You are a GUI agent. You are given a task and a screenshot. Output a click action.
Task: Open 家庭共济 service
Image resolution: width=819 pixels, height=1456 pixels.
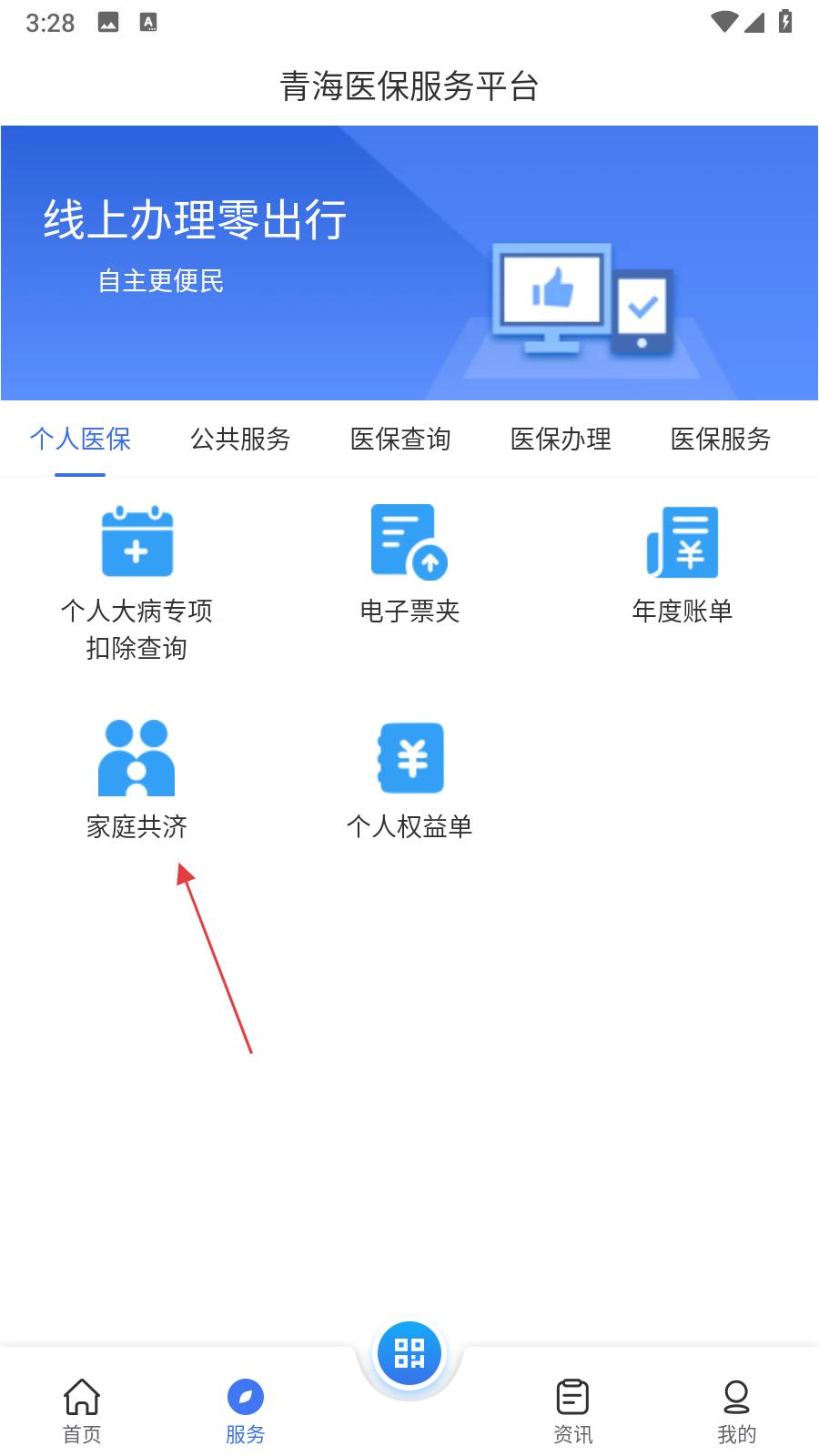point(136,778)
